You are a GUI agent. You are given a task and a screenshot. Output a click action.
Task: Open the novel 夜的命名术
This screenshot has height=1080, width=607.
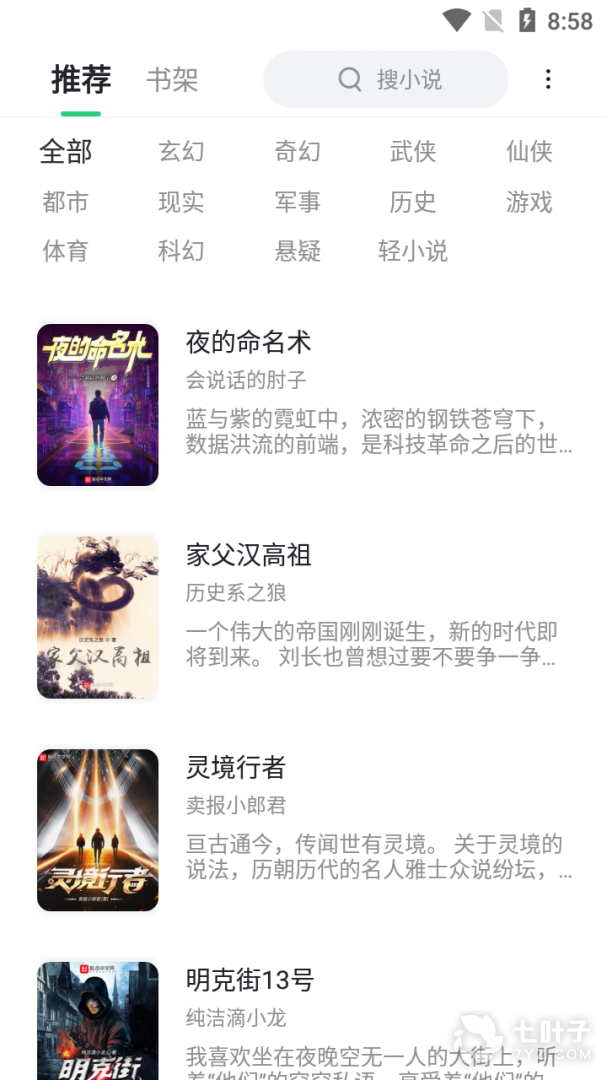point(248,343)
